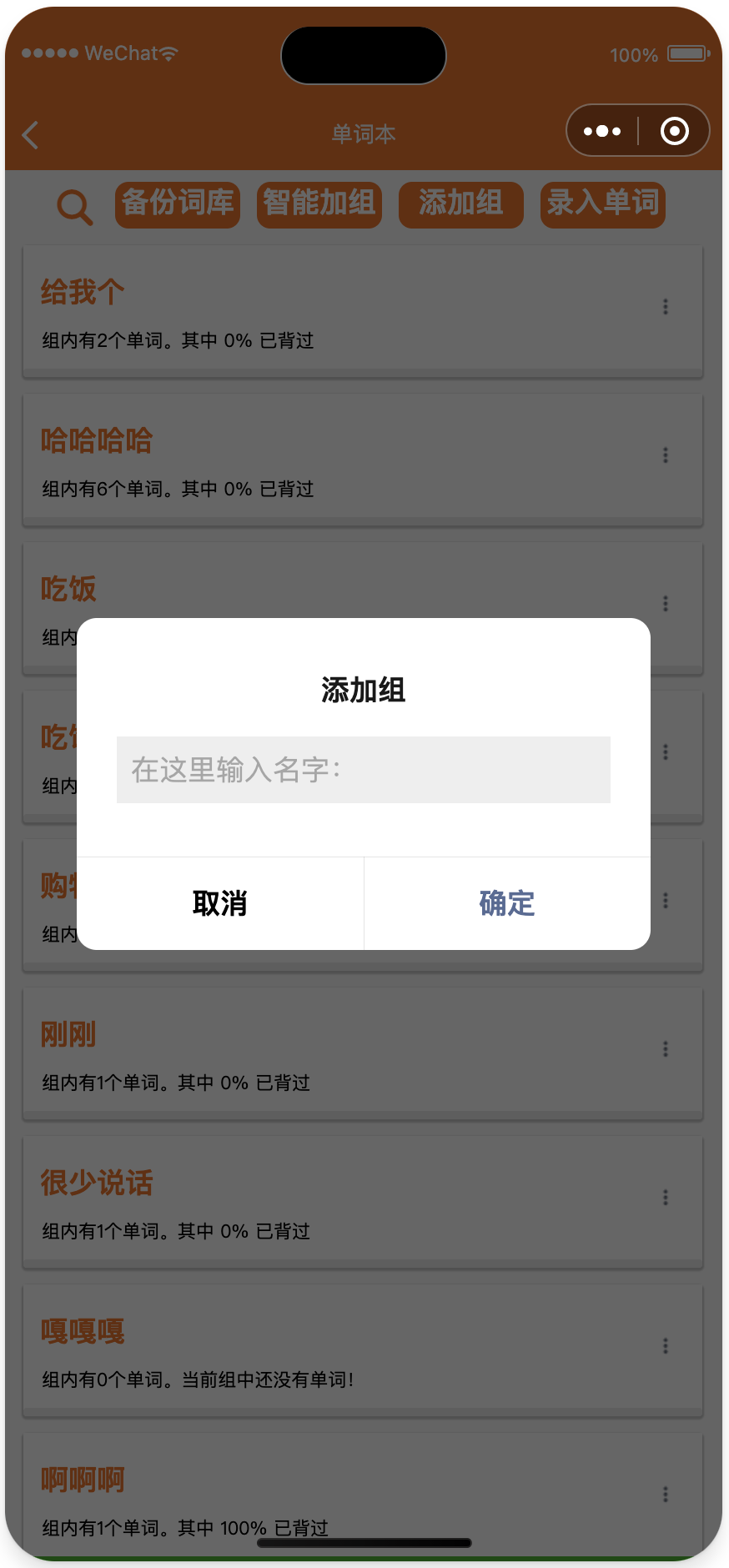Tap the name input field
The width and height of the screenshot is (729, 1568).
363,769
